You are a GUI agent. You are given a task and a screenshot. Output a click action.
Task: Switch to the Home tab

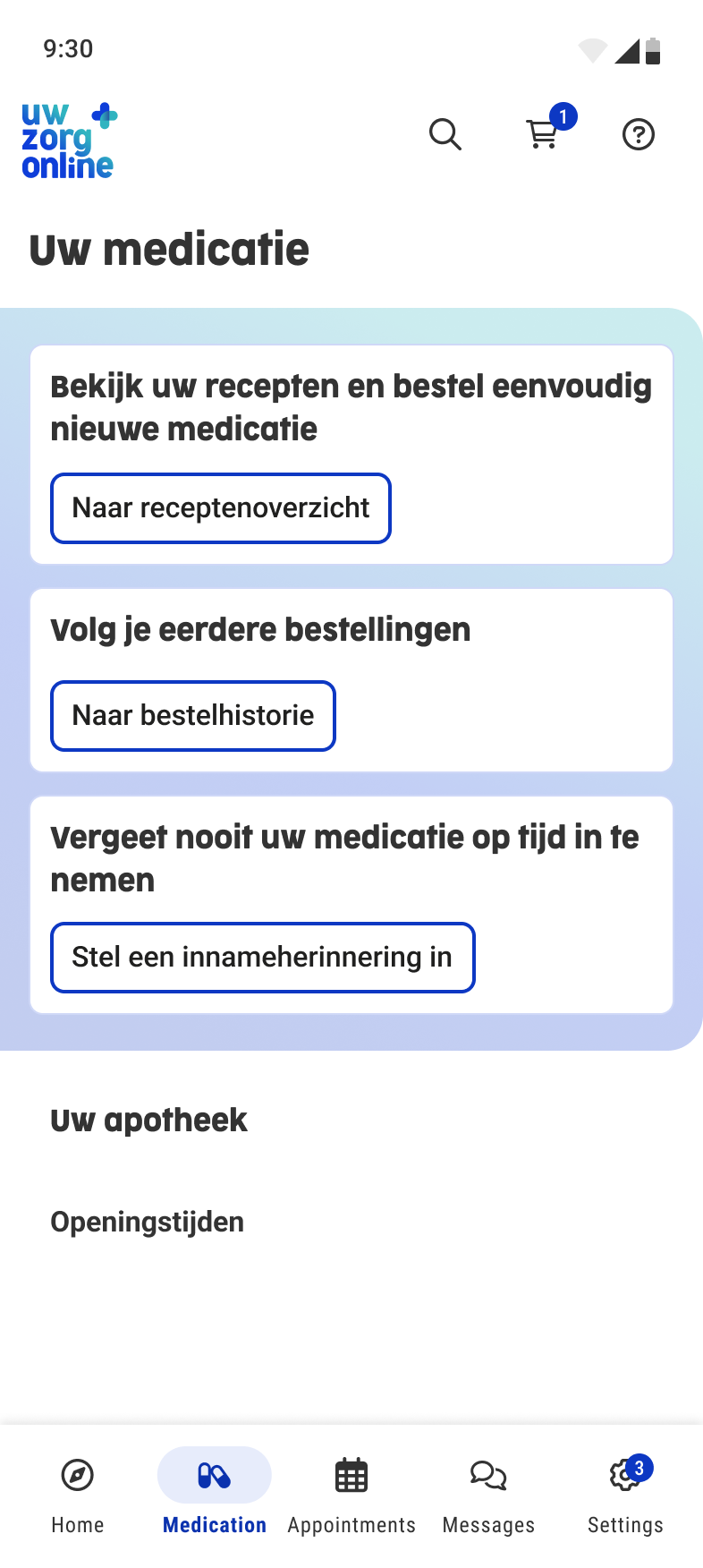pyautogui.click(x=78, y=1491)
